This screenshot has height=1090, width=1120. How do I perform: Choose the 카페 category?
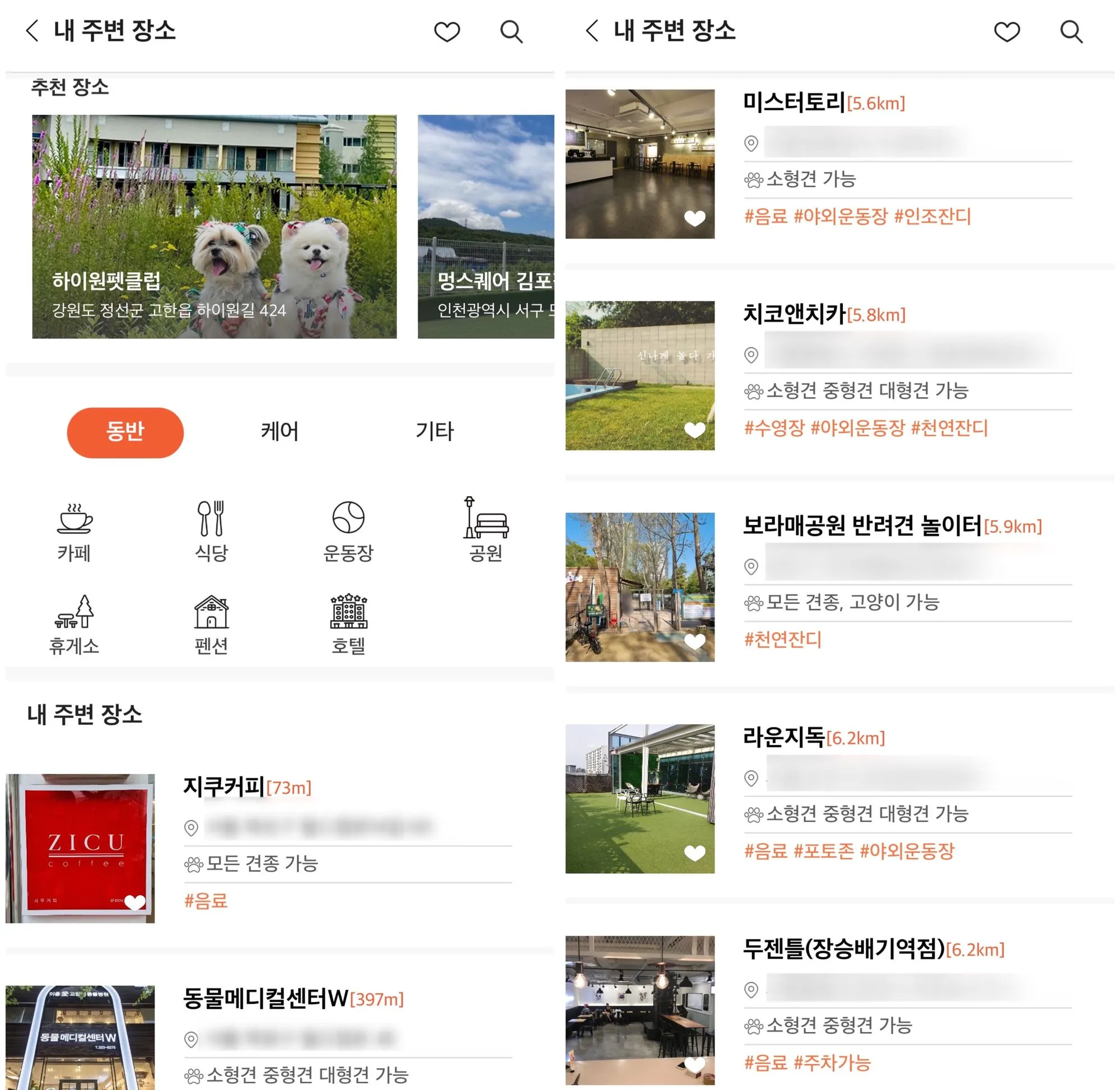[x=74, y=530]
